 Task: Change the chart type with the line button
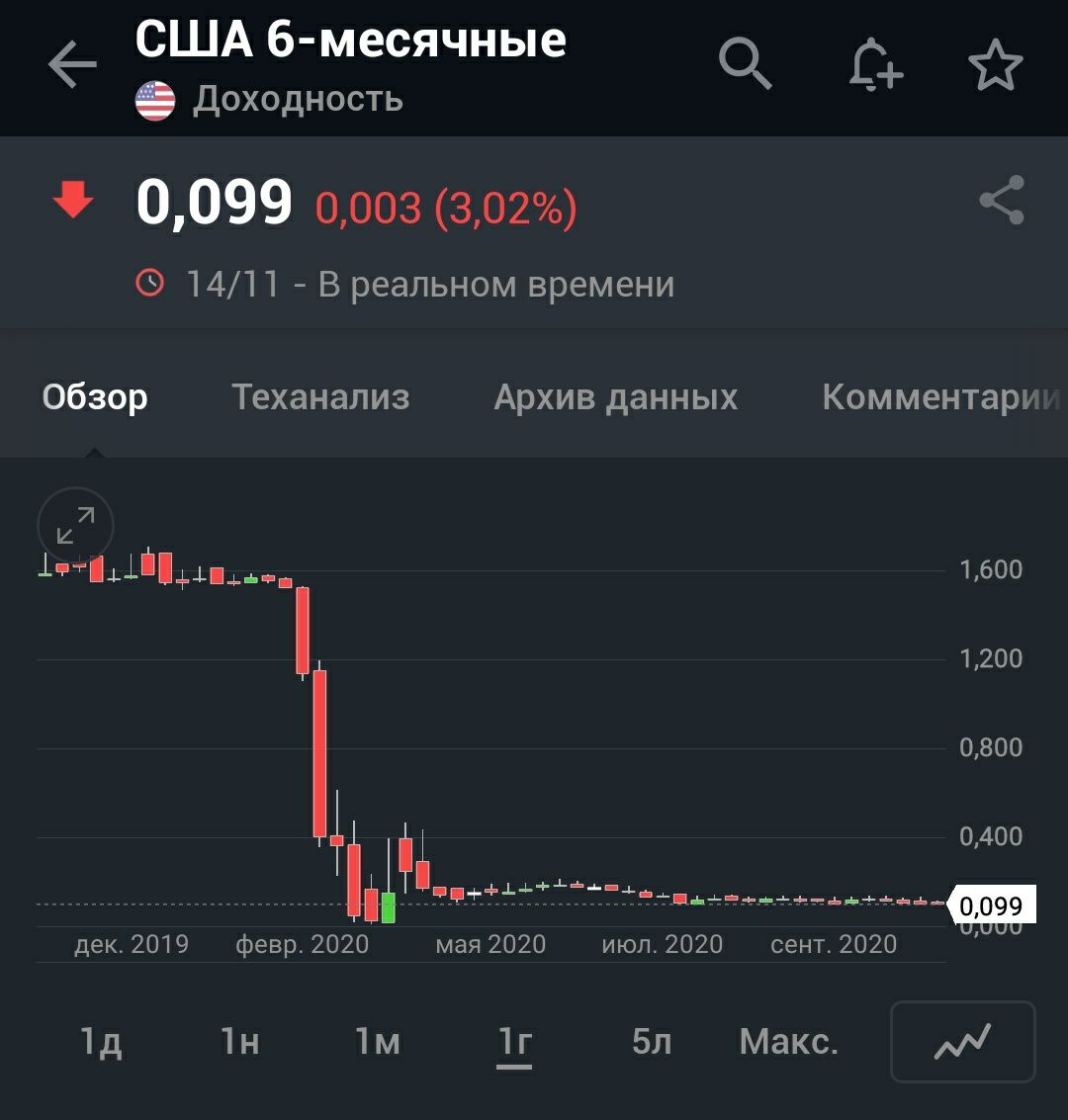click(x=962, y=1042)
